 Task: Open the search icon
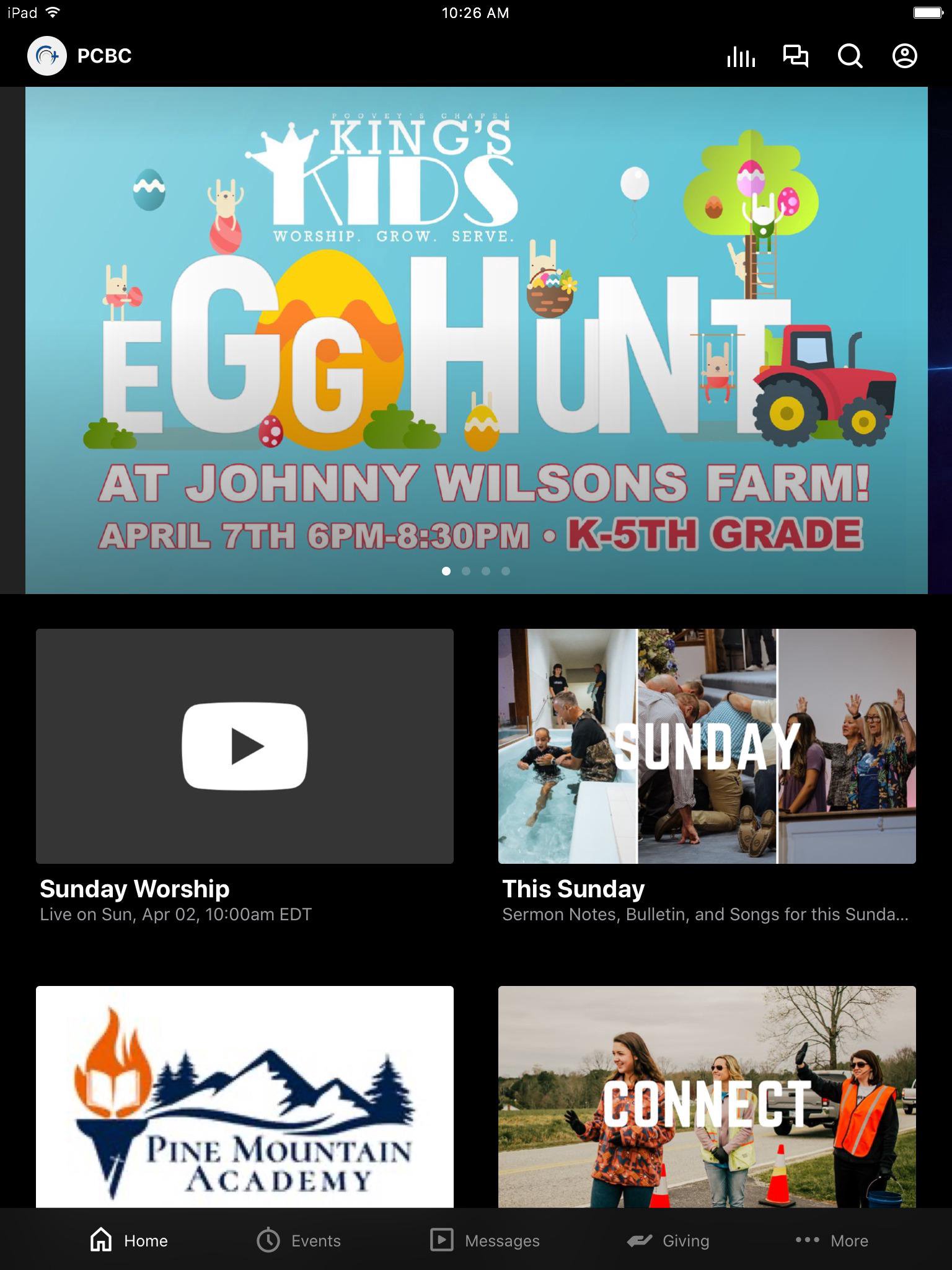850,56
